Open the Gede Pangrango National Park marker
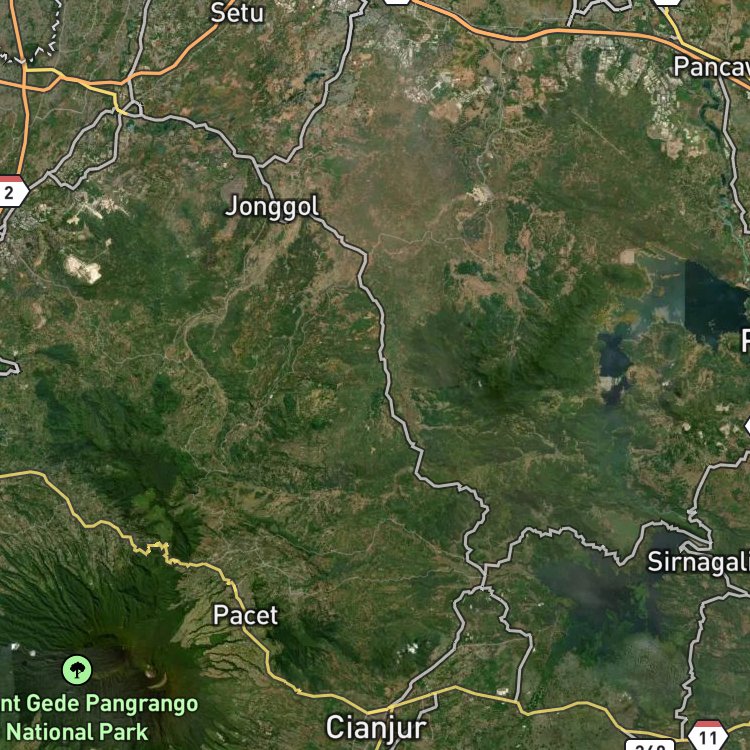This screenshot has height=750, width=750. 77,670
